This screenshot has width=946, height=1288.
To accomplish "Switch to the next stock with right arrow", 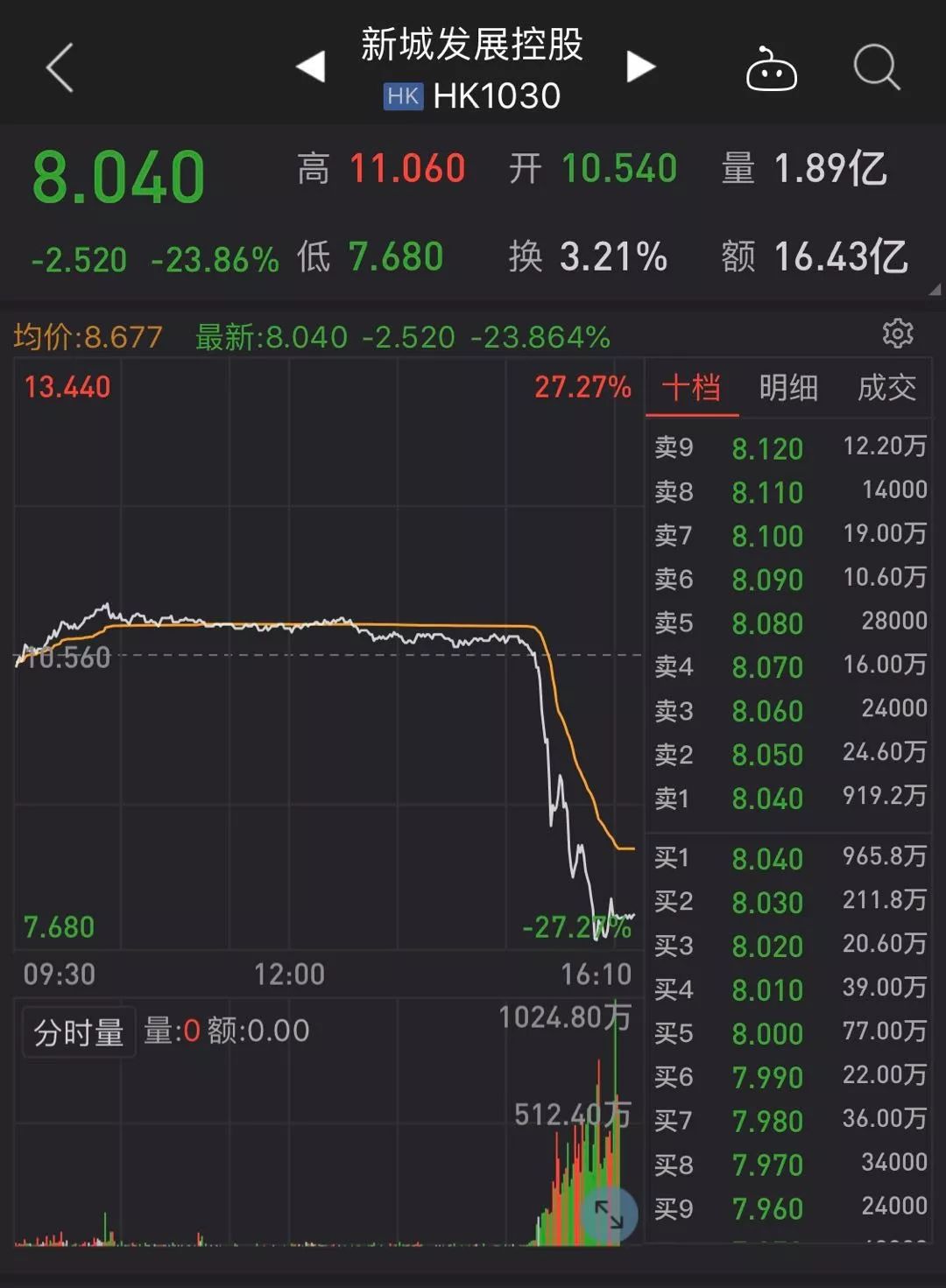I will [x=640, y=67].
